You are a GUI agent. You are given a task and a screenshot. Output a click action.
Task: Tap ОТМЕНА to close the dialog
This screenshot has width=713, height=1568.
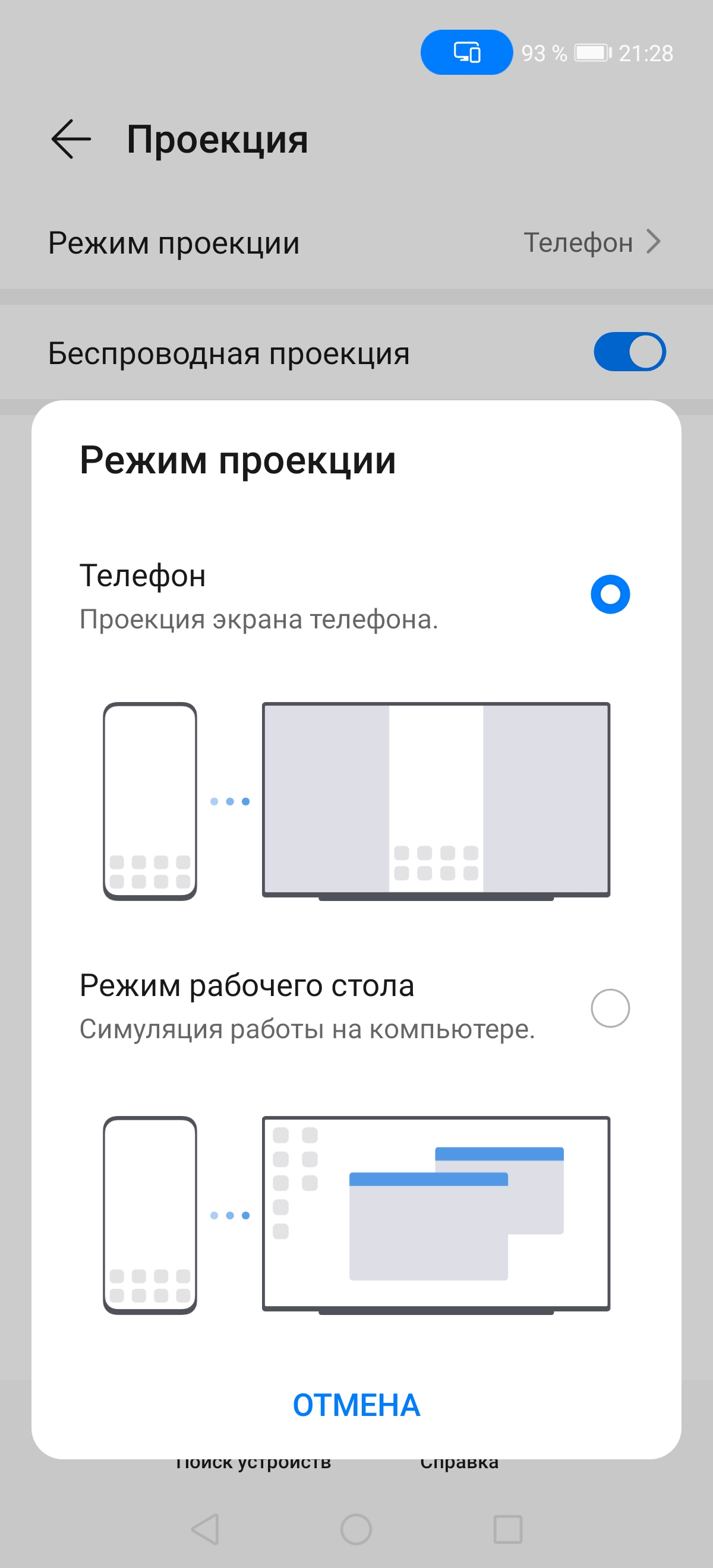tap(356, 1405)
